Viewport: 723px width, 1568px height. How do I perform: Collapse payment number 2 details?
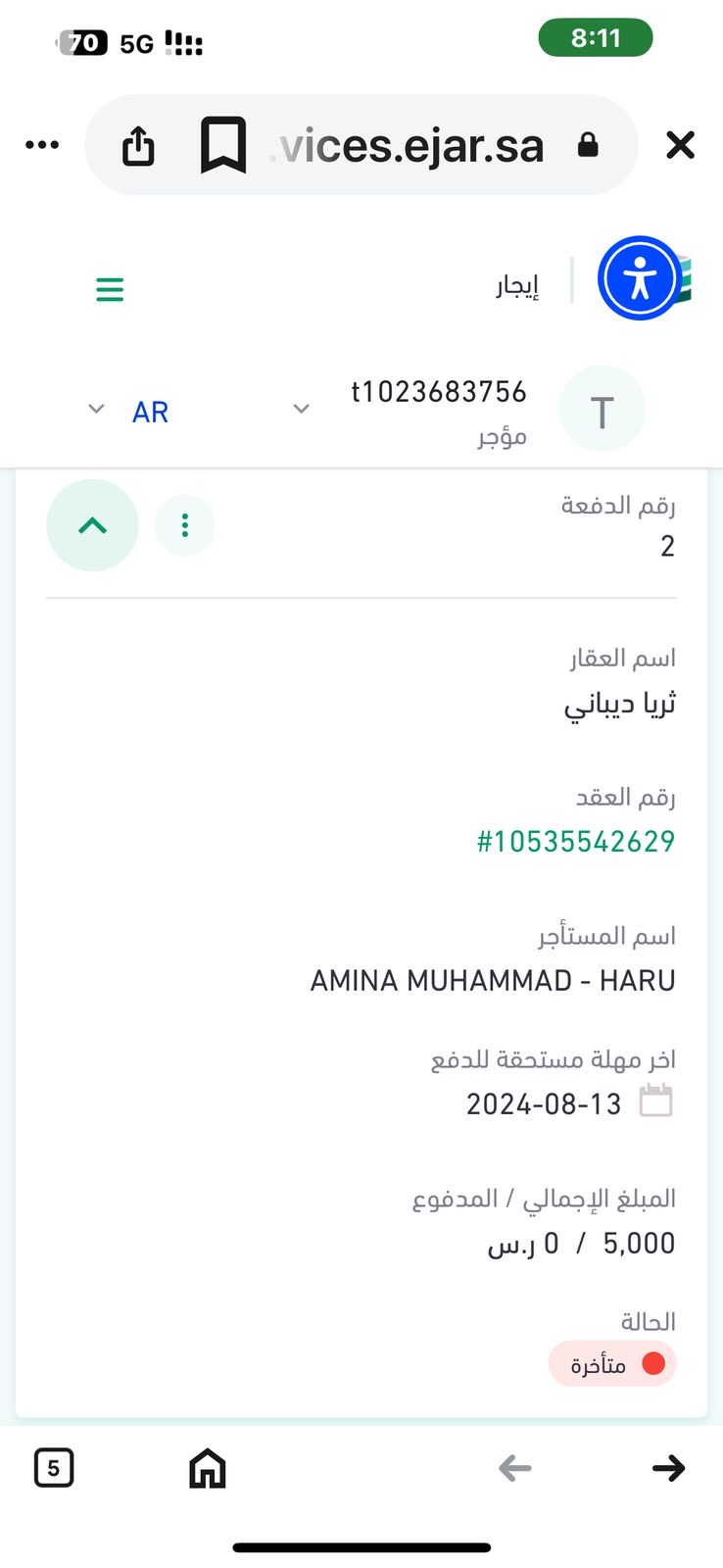[x=92, y=525]
